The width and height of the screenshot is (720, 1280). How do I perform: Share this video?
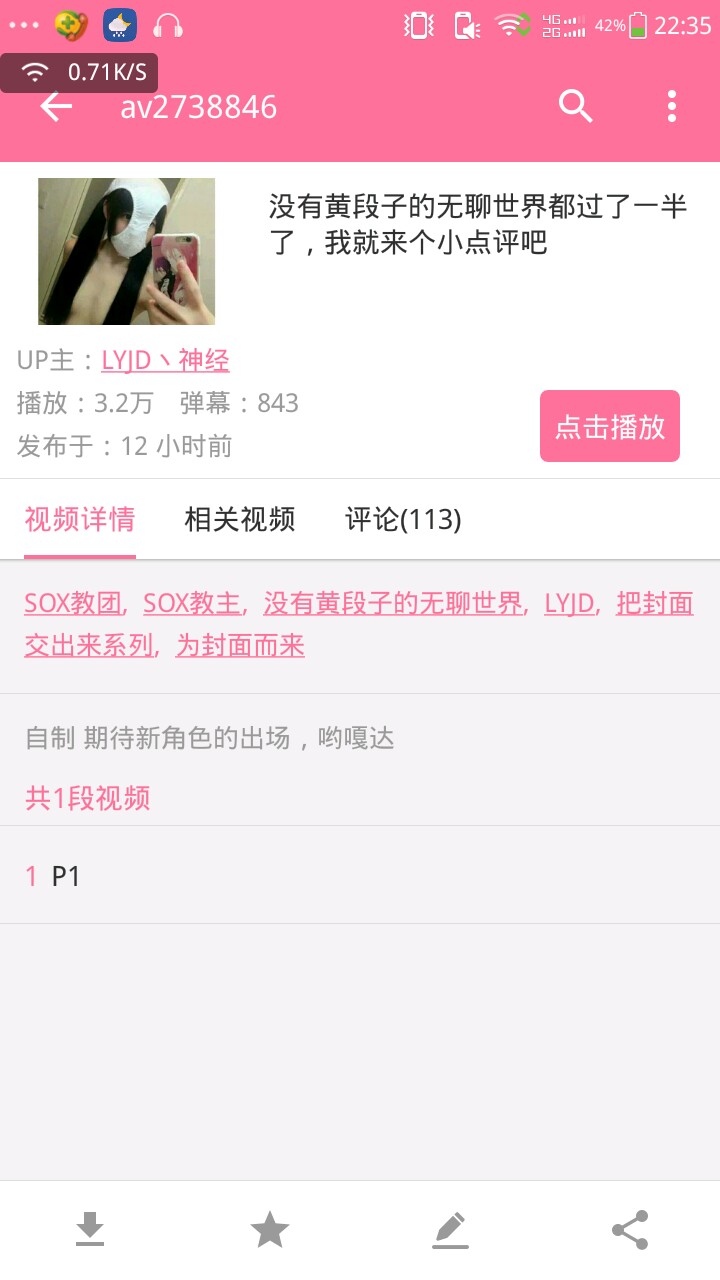point(630,1229)
